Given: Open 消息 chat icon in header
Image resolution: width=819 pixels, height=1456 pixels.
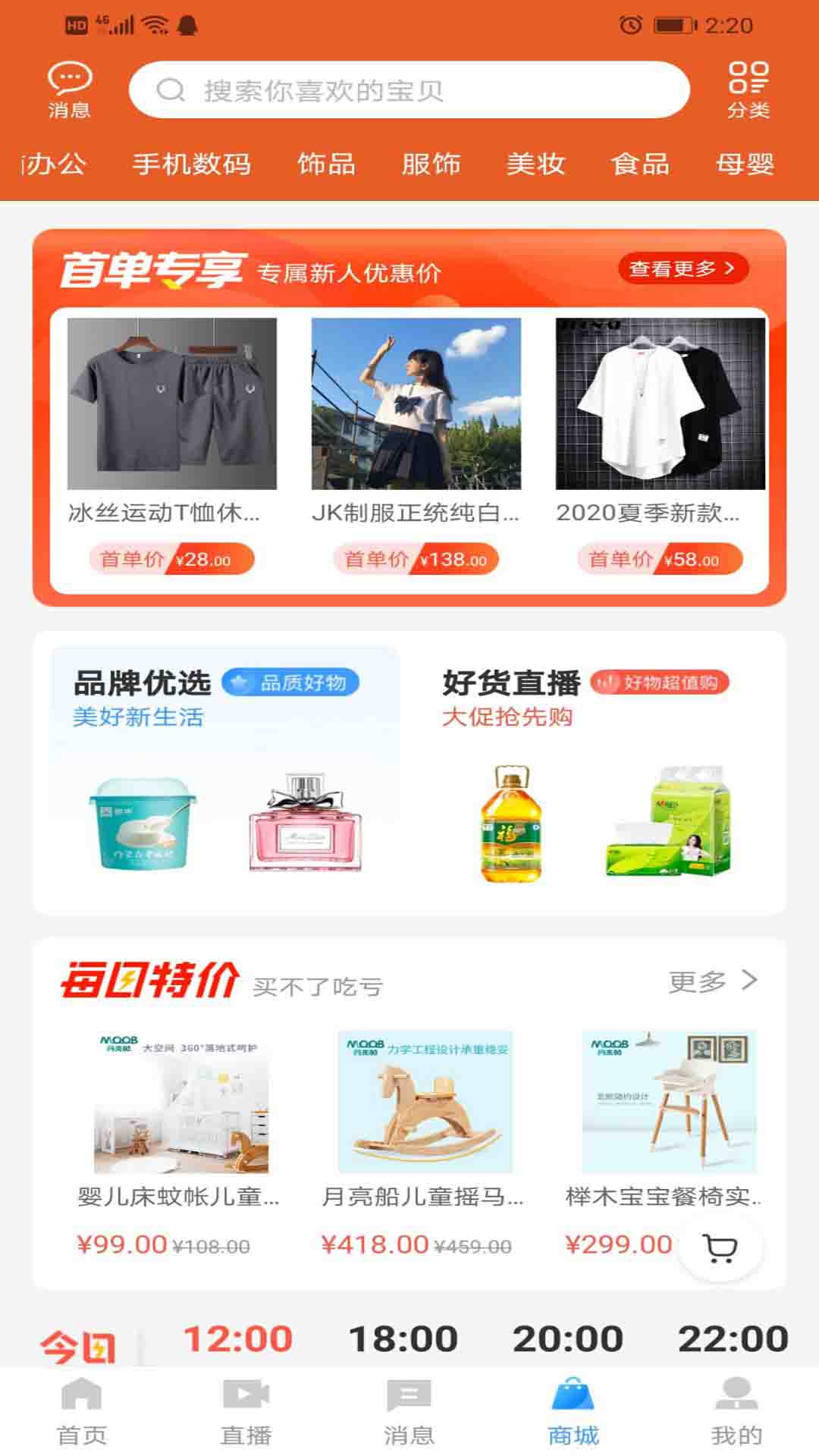Looking at the screenshot, I should click(69, 89).
